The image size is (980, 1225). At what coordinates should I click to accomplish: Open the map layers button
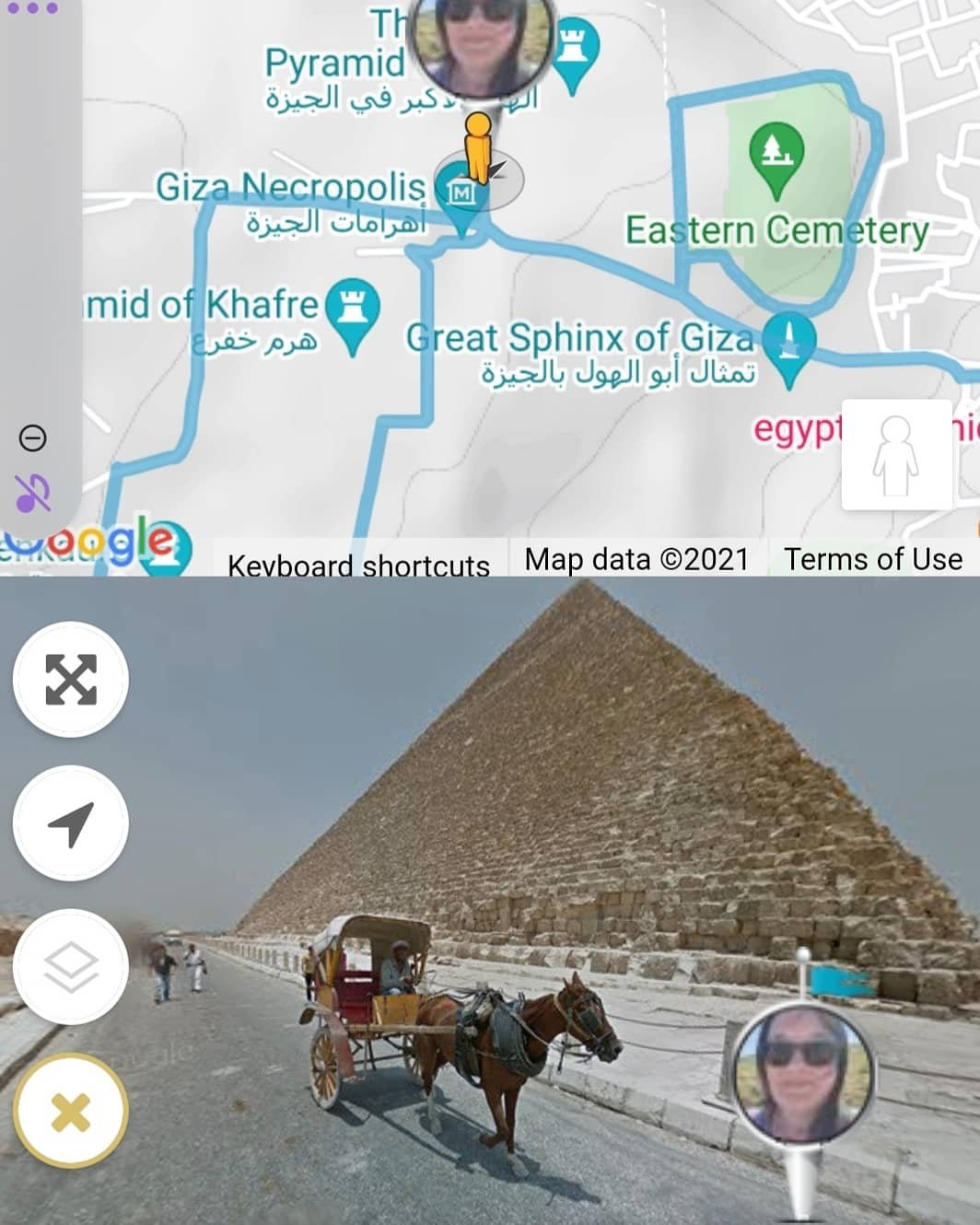click(71, 966)
